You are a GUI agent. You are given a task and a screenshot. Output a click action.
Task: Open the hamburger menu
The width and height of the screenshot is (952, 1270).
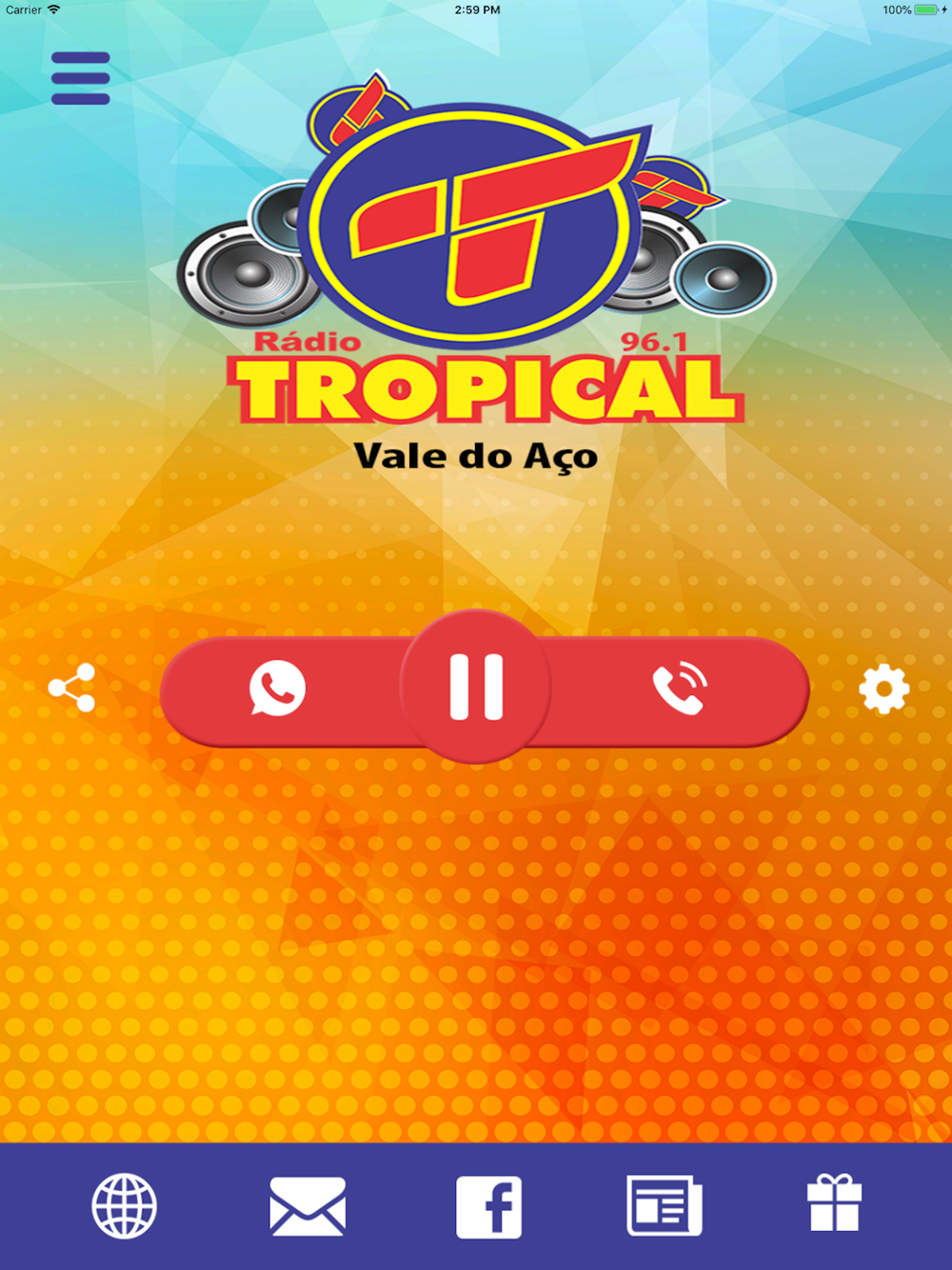click(x=80, y=78)
